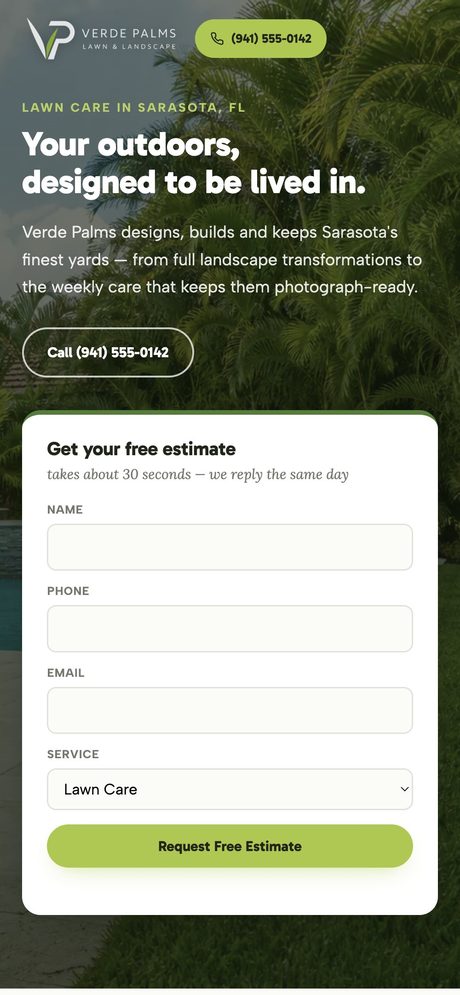The image size is (460, 995).
Task: Submit with Request Free Estimate button
Action: tap(230, 846)
